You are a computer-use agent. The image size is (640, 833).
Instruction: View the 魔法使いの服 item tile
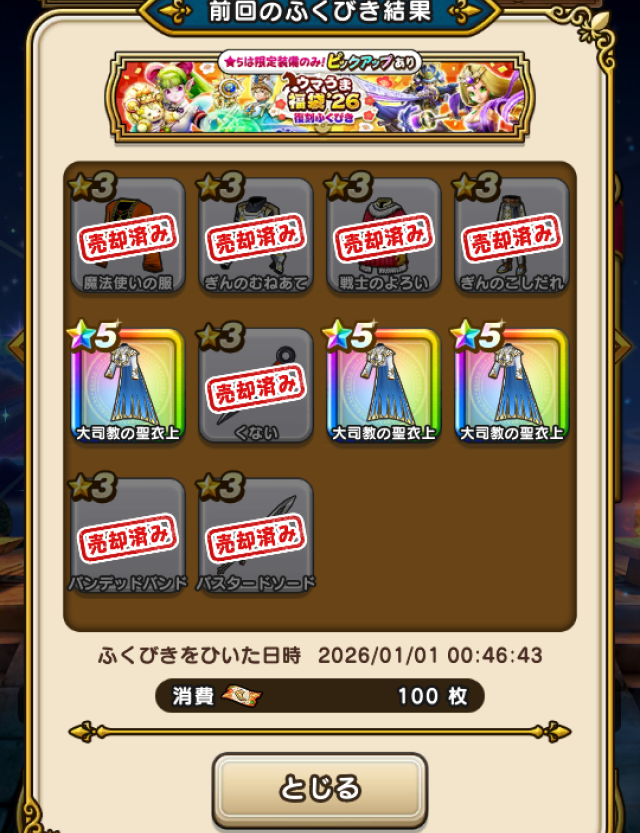coord(128,236)
